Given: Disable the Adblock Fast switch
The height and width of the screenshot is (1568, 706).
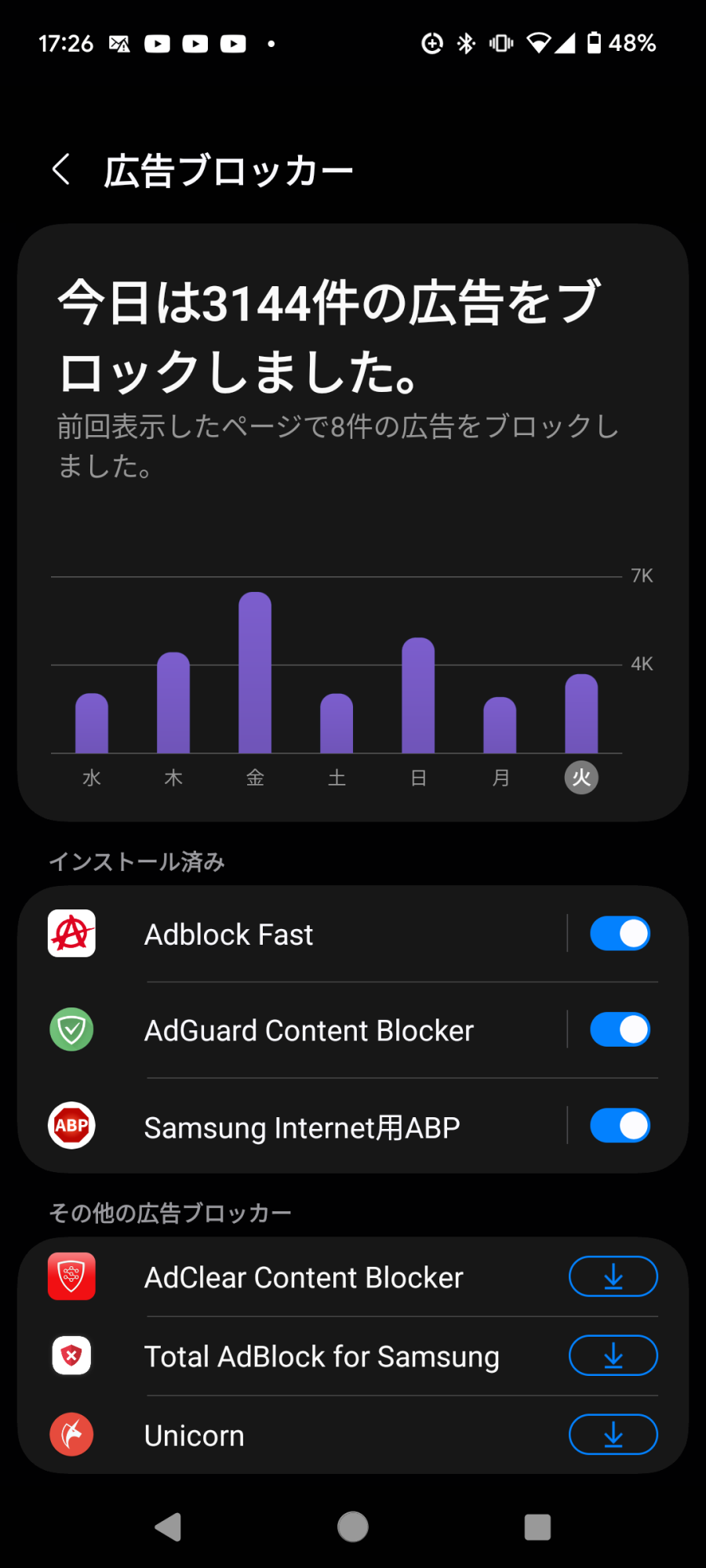Looking at the screenshot, I should 620,934.
